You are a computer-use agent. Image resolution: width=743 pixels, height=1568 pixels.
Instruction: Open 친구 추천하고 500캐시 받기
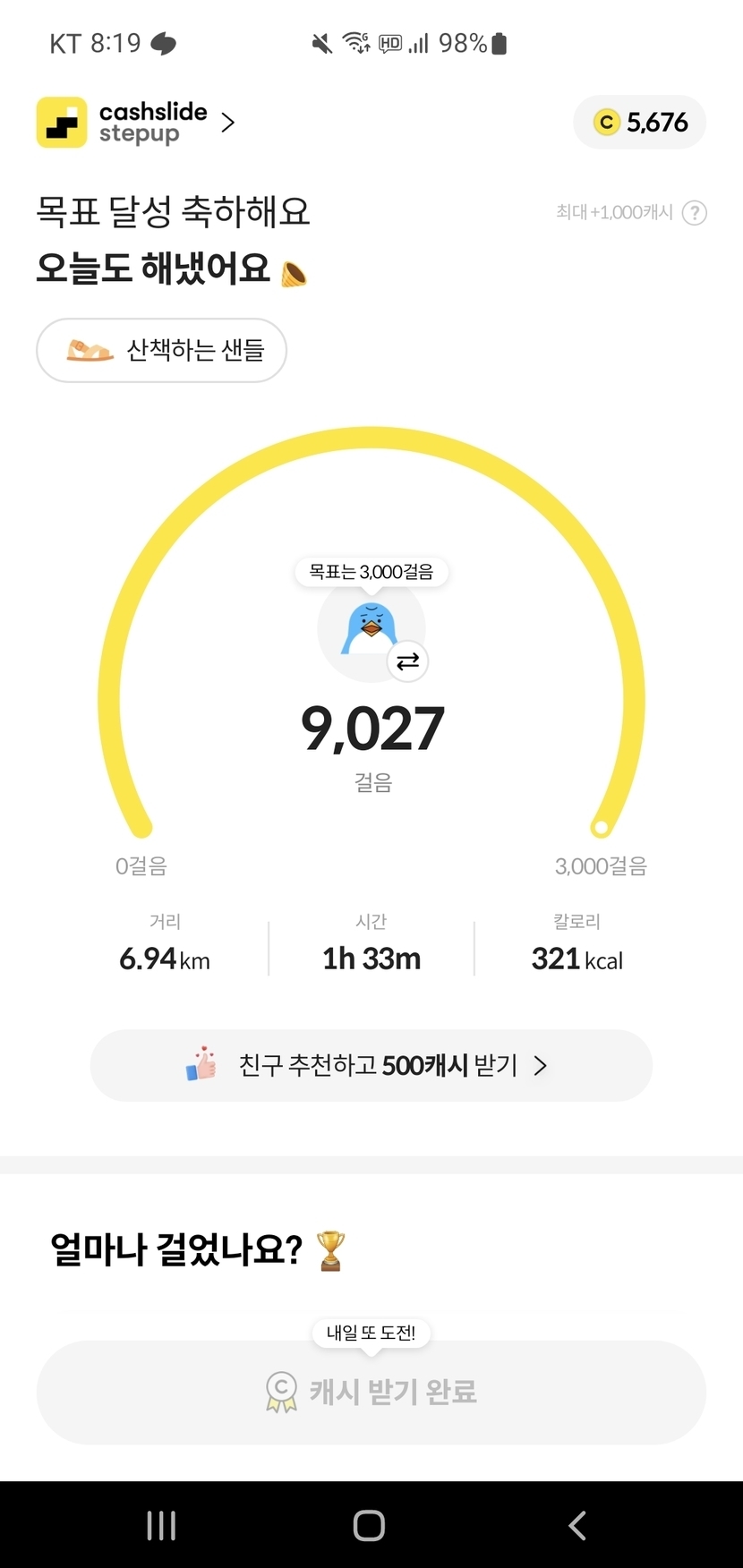pos(371,1065)
